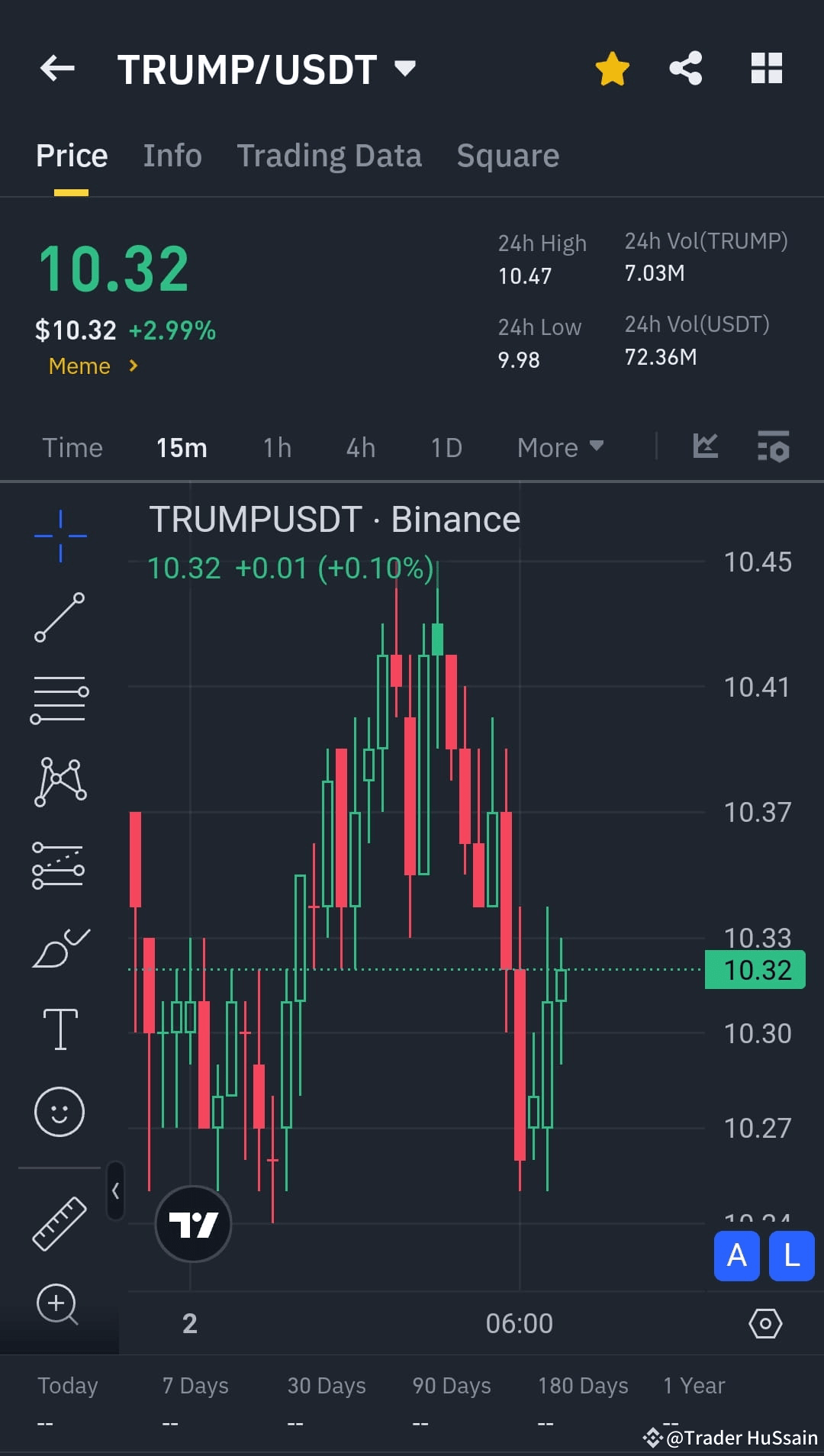Image resolution: width=824 pixels, height=1456 pixels.
Task: Select the XABCD pattern tool
Action: 59,780
